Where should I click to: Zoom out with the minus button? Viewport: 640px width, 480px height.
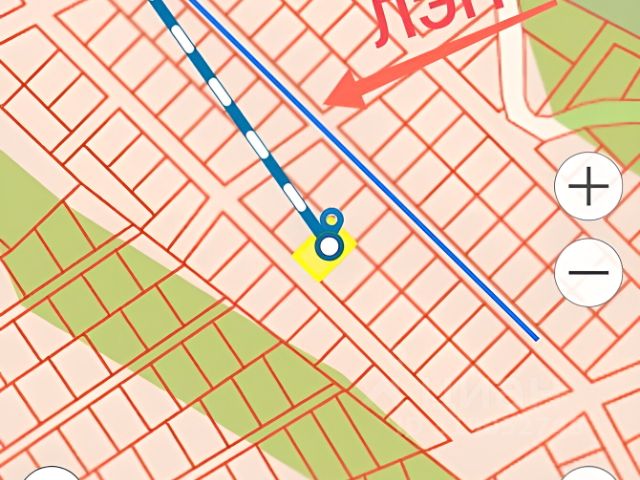click(x=588, y=273)
